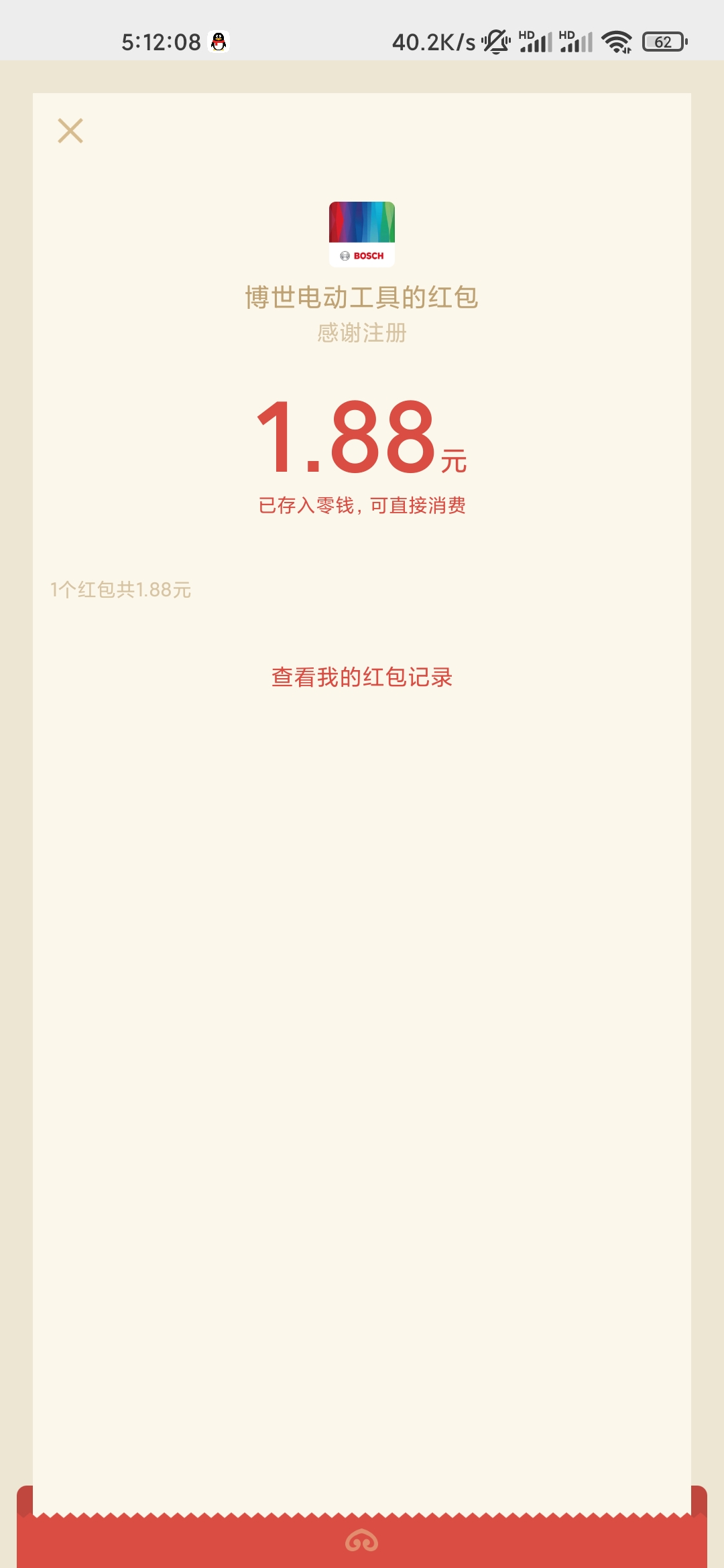This screenshot has height=1568, width=724.
Task: Open 查看我的红包记录 link
Action: pyautogui.click(x=362, y=677)
